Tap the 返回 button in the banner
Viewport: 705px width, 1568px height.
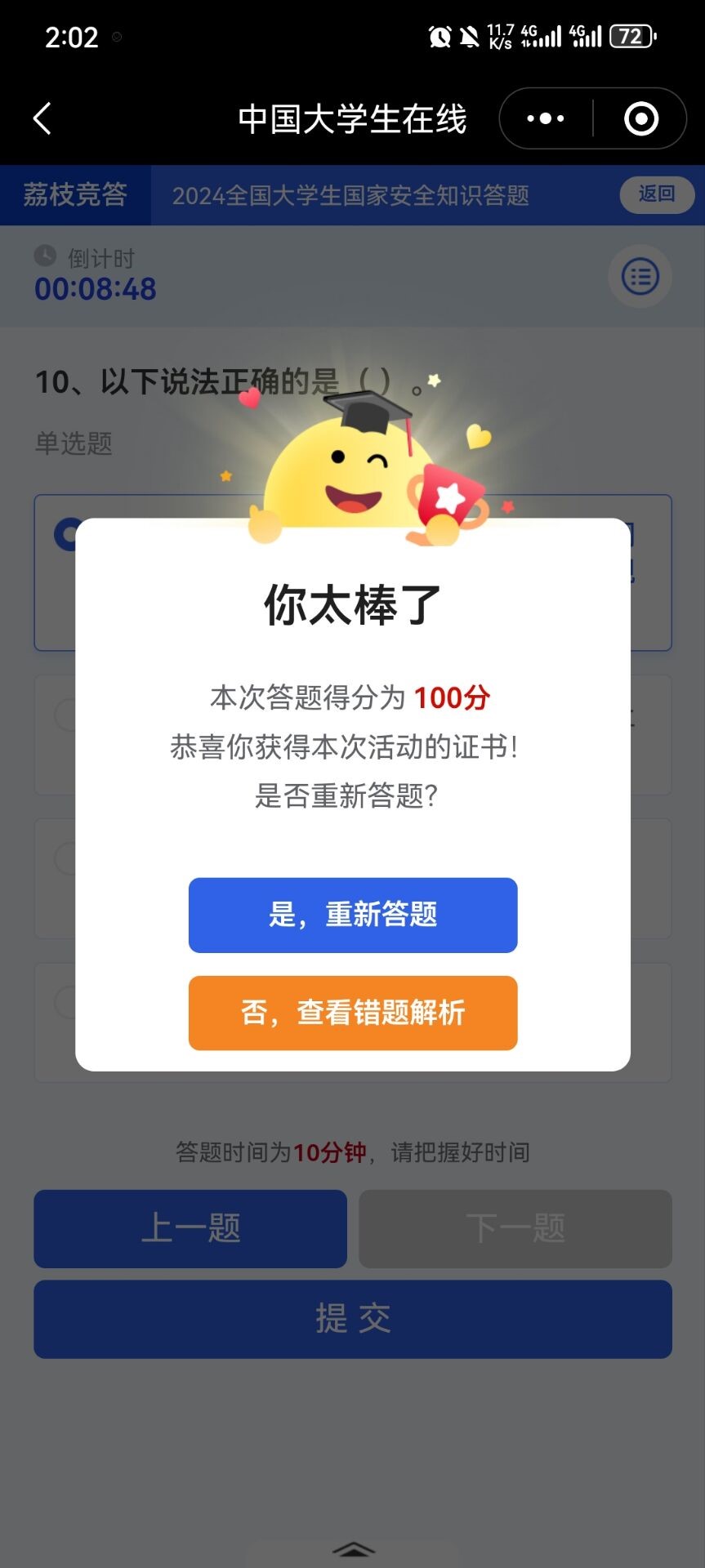point(657,194)
